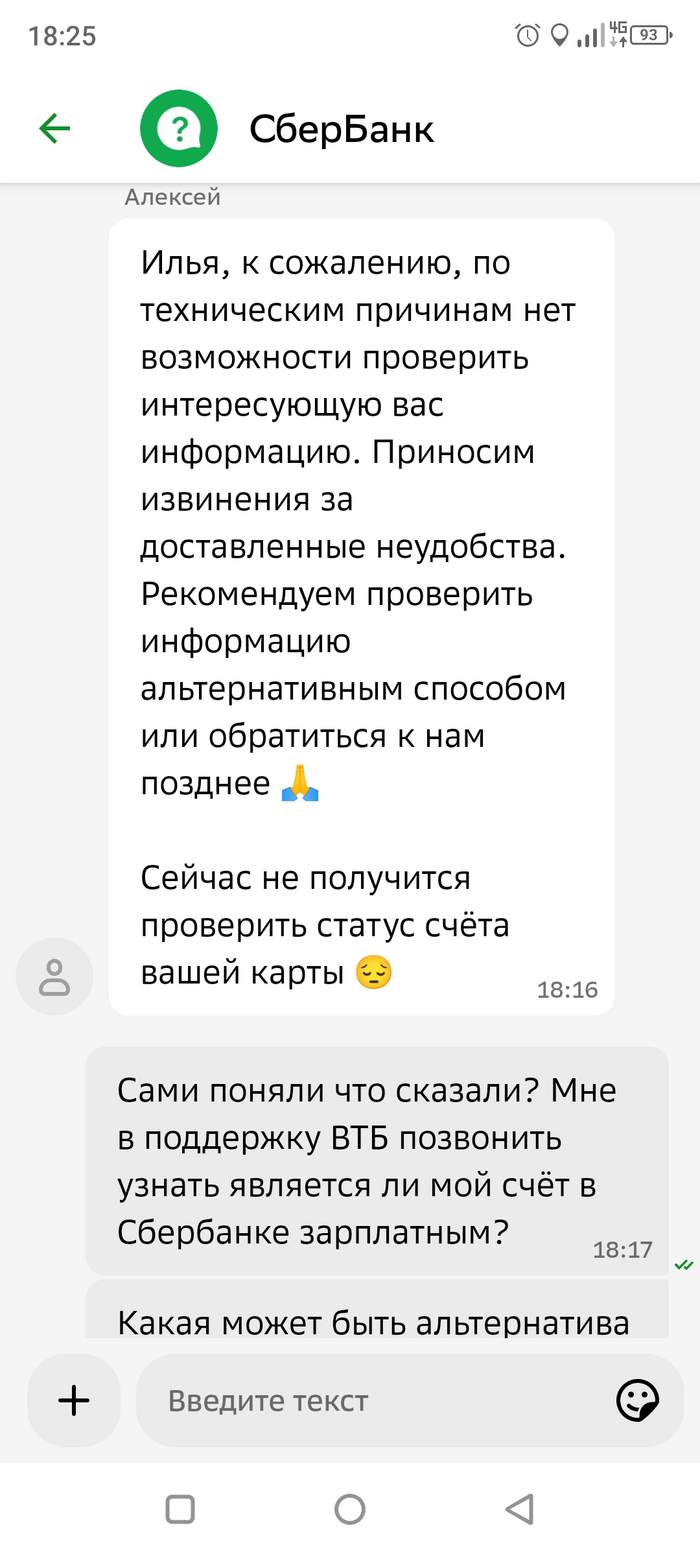Tap the system back triangle

point(519,1509)
